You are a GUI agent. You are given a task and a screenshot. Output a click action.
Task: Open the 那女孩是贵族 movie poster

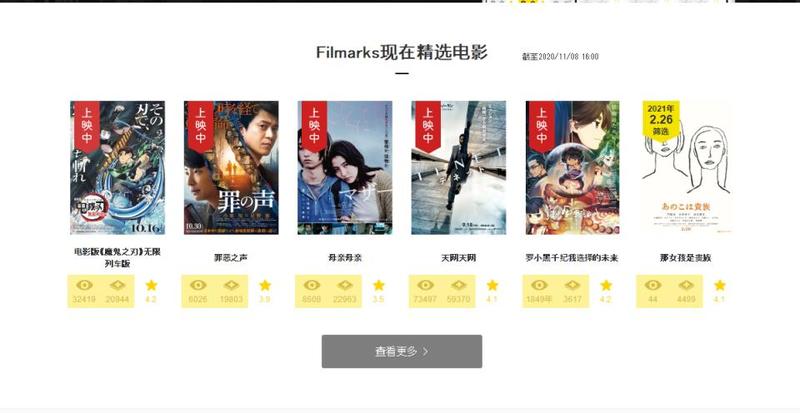(x=686, y=167)
